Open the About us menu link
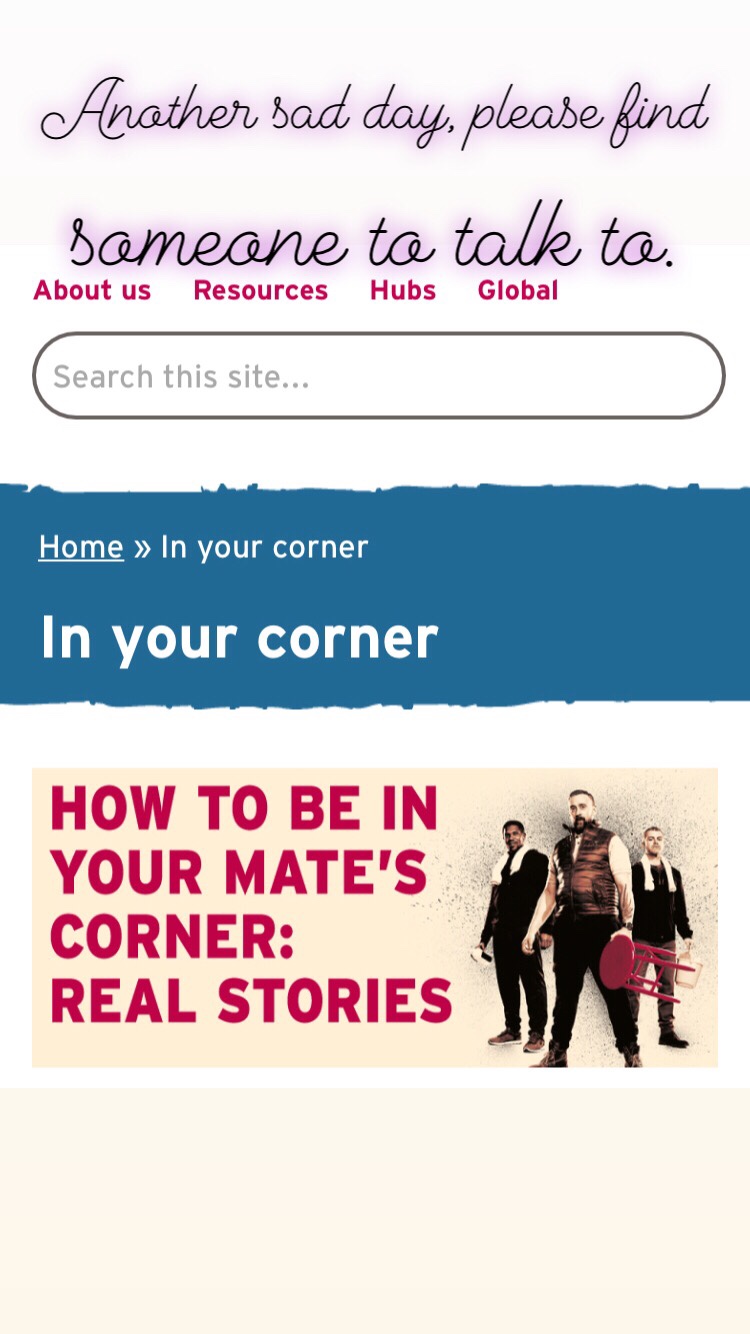Image resolution: width=750 pixels, height=1334 pixels. click(92, 291)
